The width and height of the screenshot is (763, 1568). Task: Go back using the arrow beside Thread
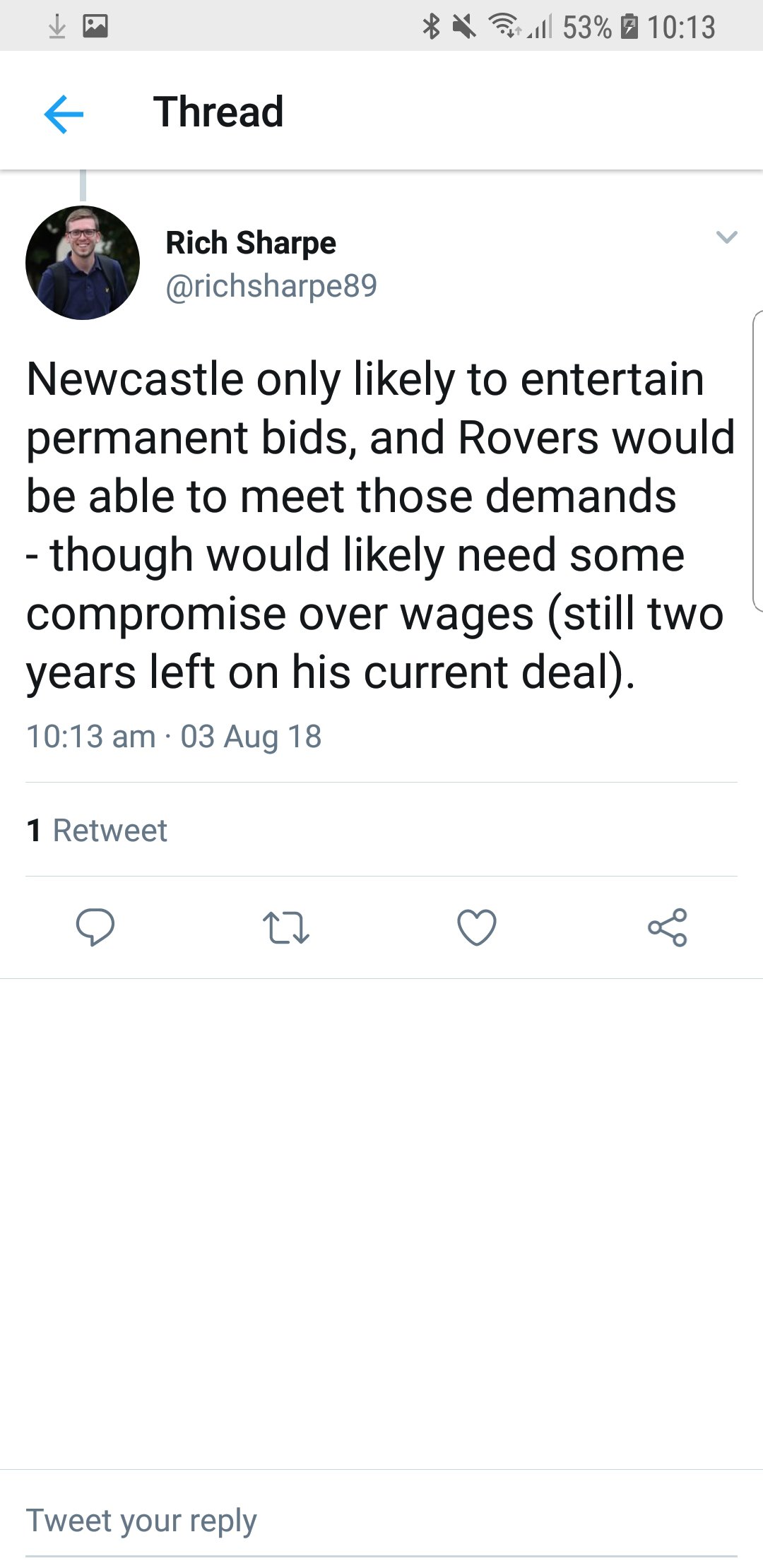(x=64, y=114)
